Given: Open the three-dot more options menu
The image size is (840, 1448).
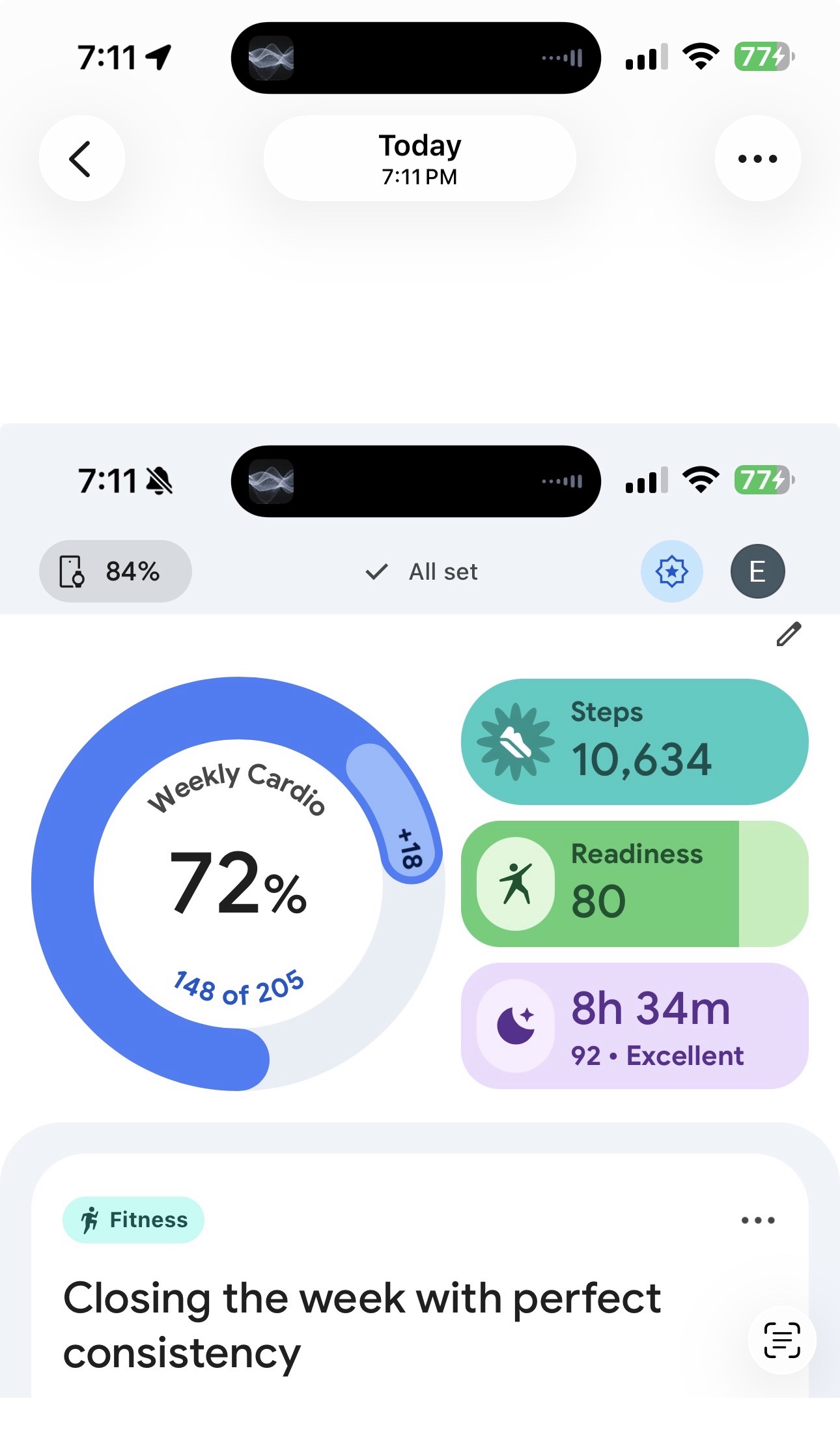Looking at the screenshot, I should (x=757, y=159).
